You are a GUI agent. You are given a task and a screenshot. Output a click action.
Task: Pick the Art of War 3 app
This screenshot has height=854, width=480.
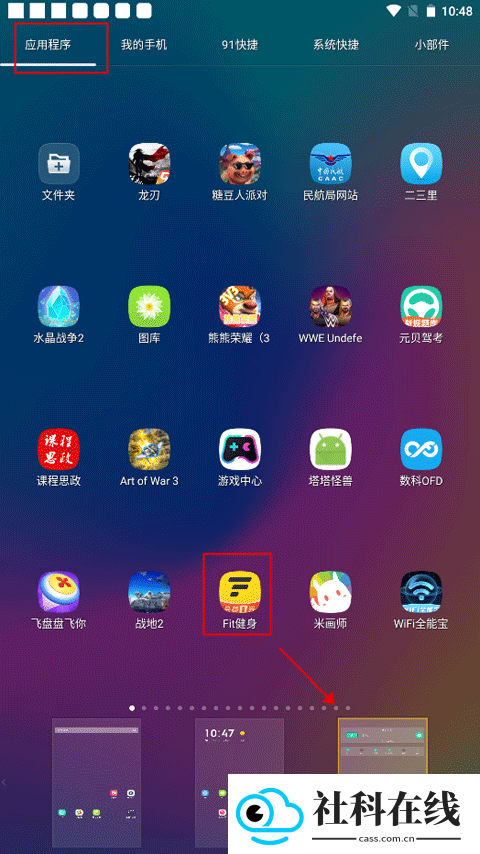149,449
